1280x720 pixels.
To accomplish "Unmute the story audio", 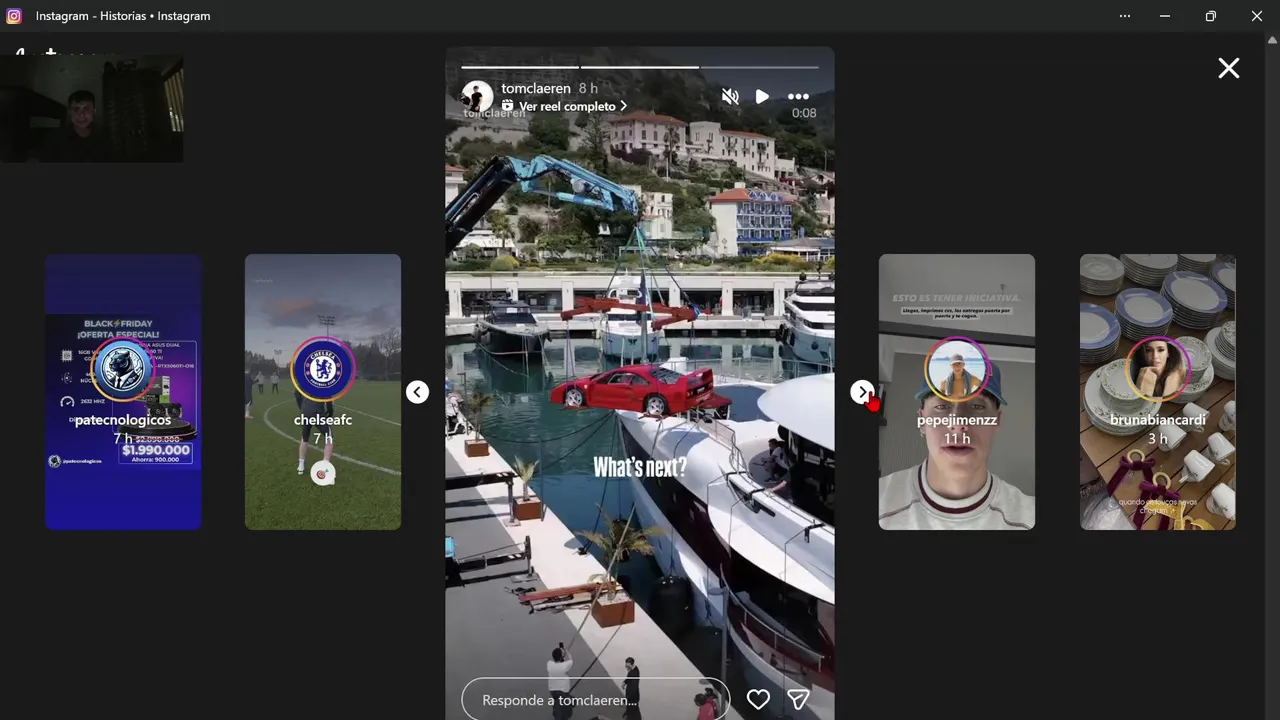I will point(730,97).
